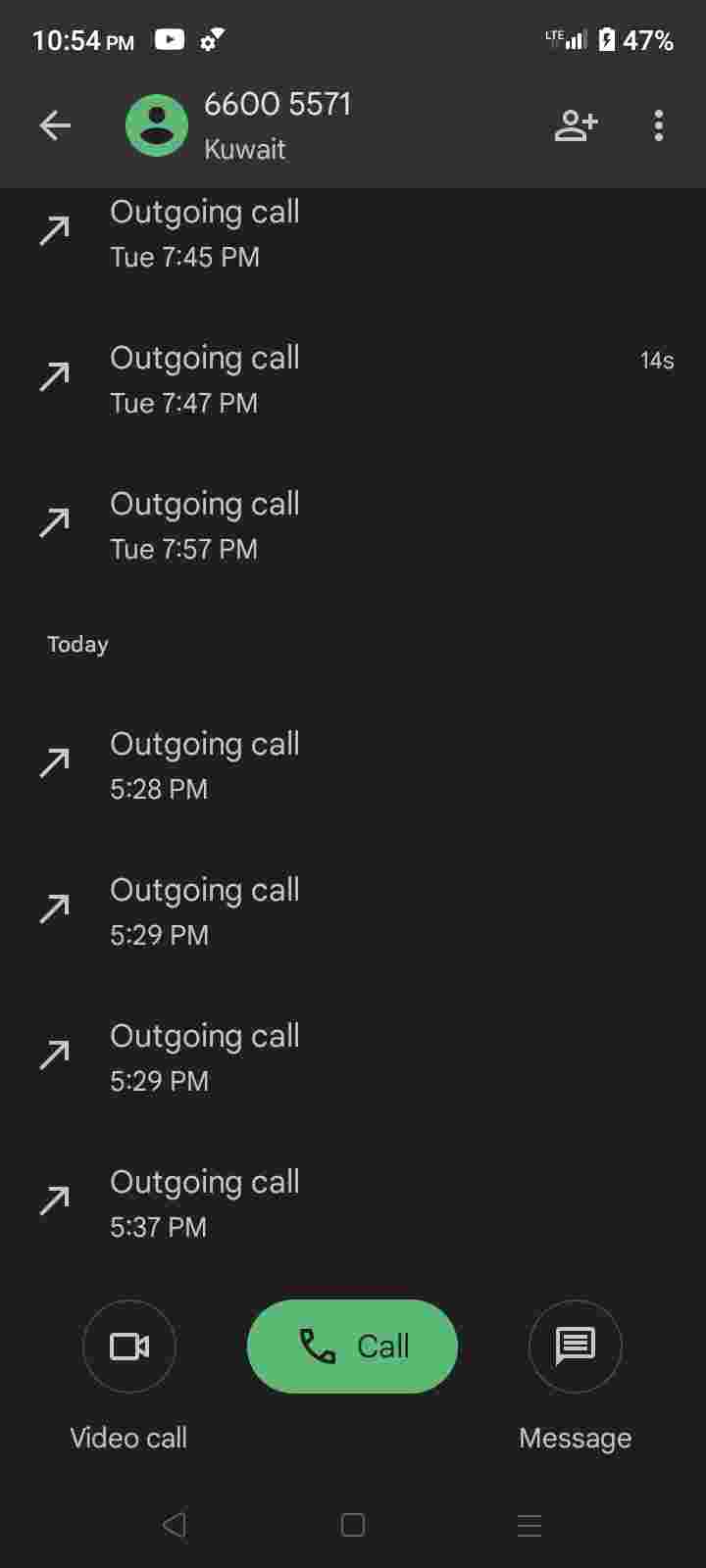Start a video call
The width and height of the screenshot is (706, 1568).
click(129, 1346)
